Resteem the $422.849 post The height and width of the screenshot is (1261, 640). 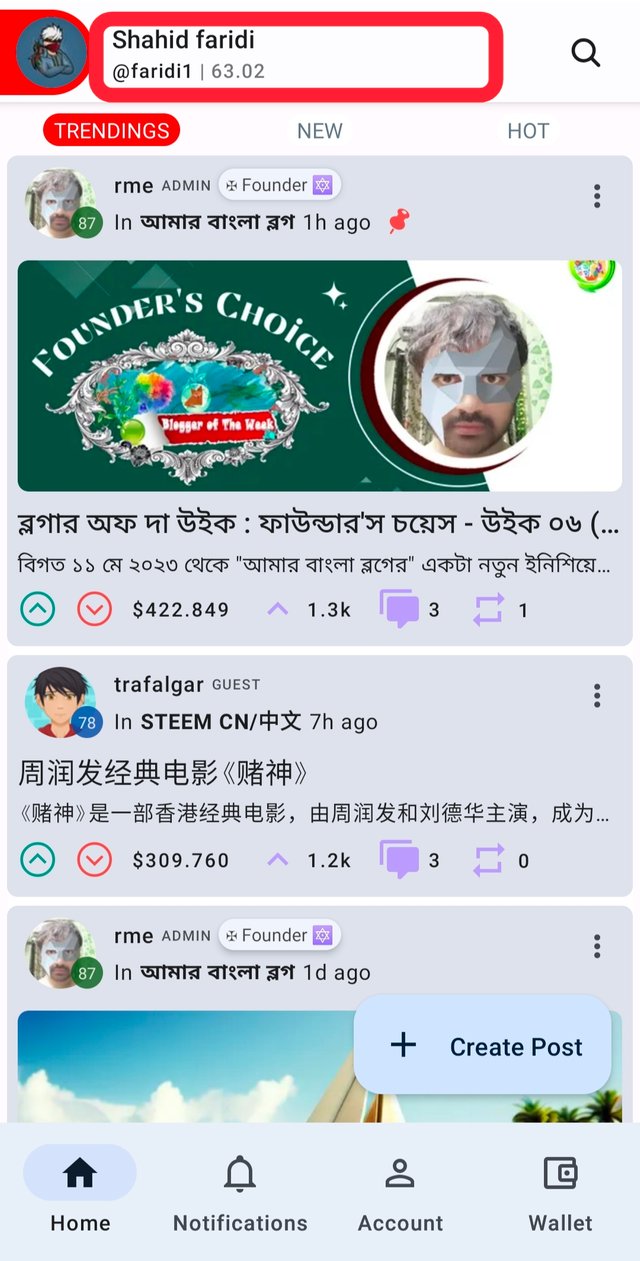488,609
